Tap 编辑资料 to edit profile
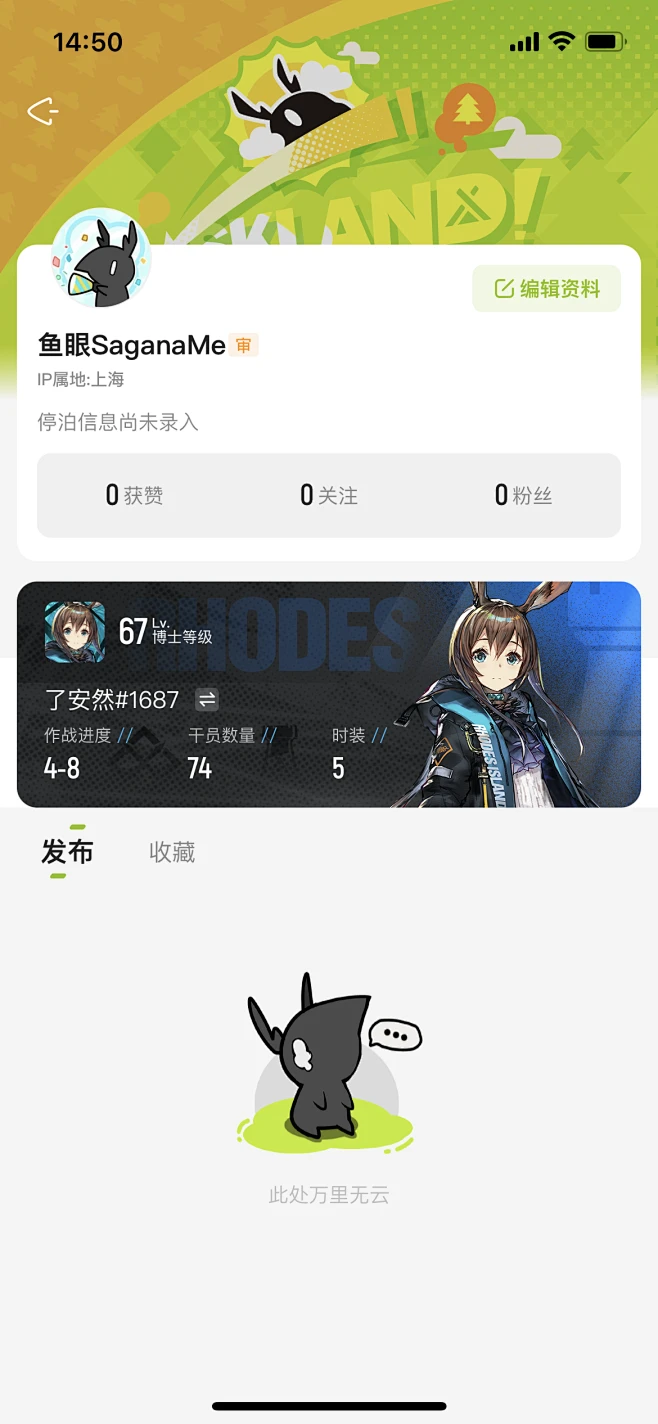Viewport: 658px width, 1424px height. (x=547, y=289)
